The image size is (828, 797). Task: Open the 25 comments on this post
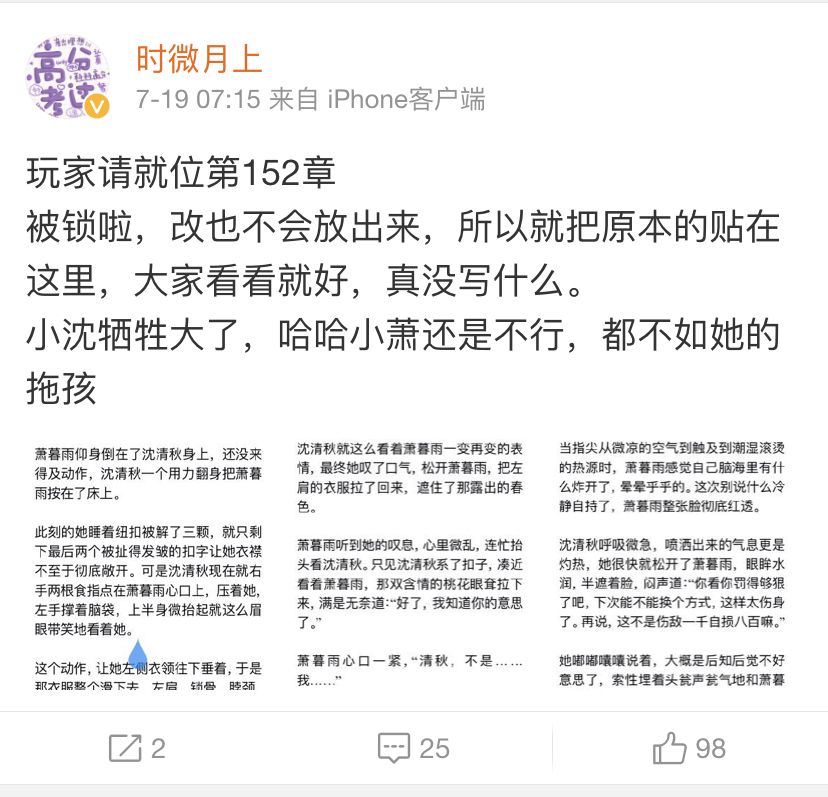click(x=413, y=747)
